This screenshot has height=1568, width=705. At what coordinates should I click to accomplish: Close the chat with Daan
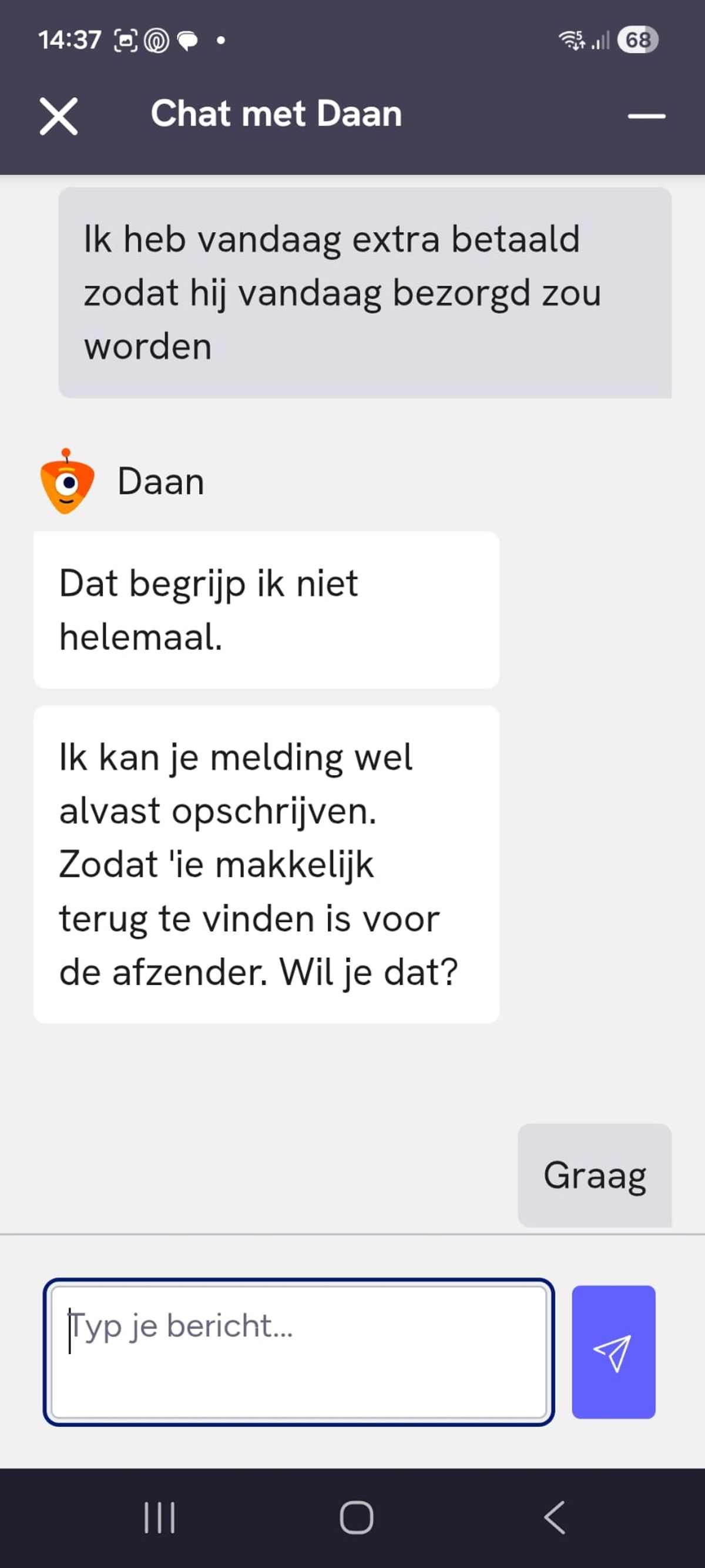pos(58,116)
